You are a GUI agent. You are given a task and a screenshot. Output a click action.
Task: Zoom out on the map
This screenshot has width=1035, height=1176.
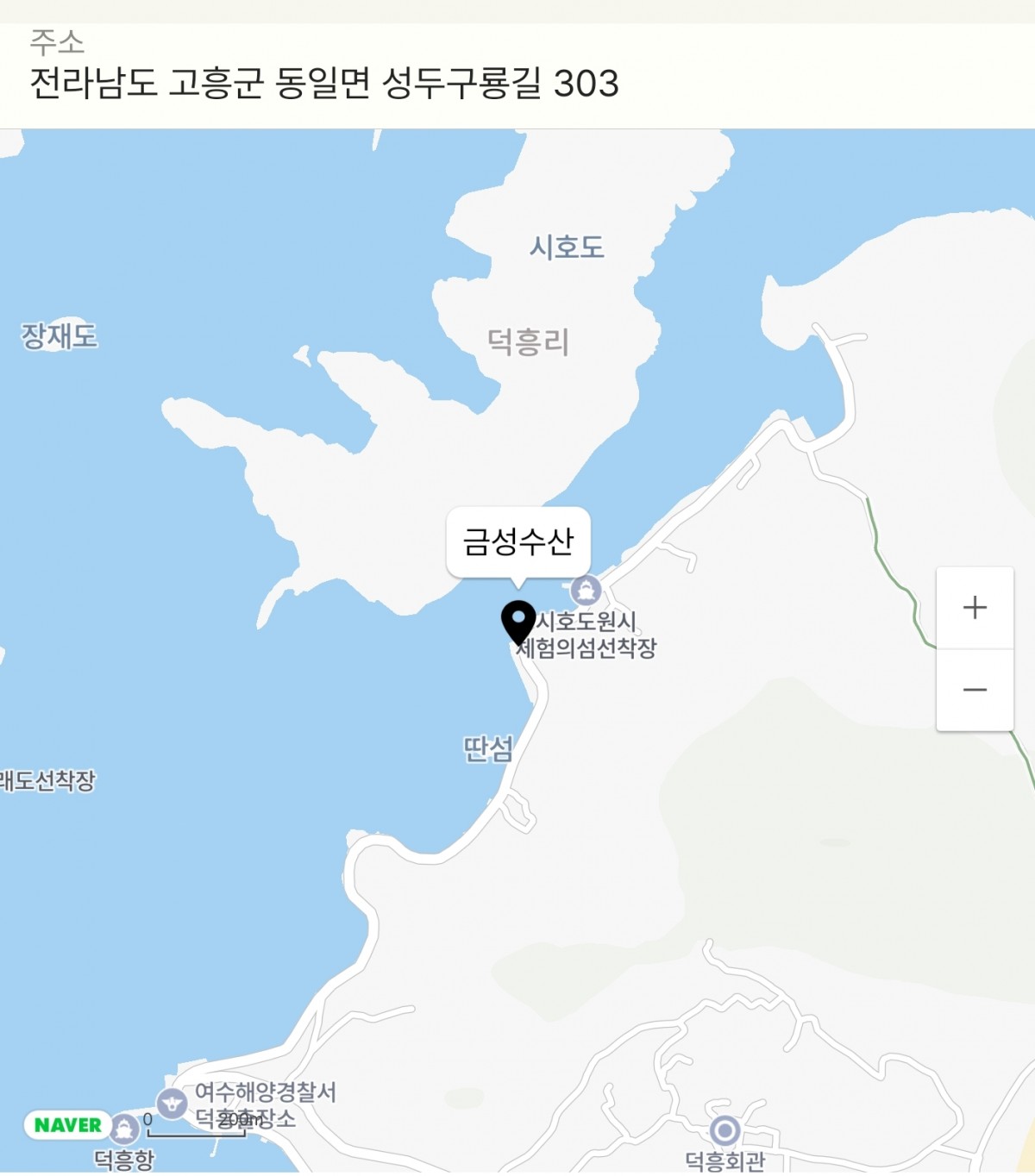point(975,690)
